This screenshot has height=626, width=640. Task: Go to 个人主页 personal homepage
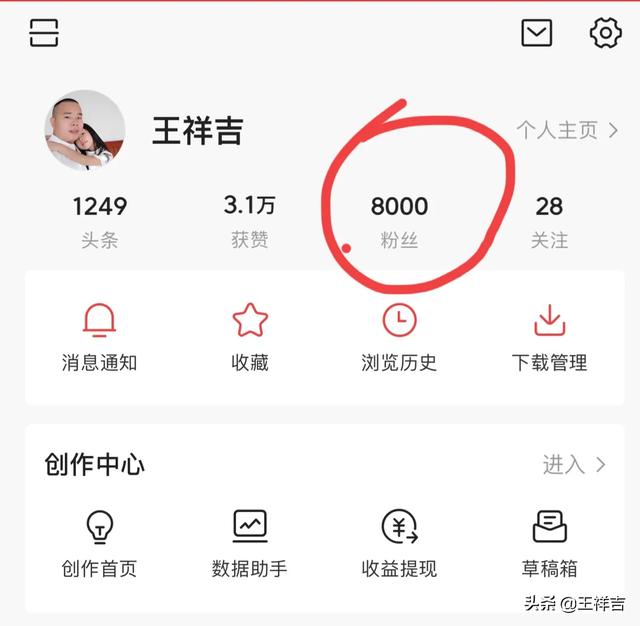(567, 130)
